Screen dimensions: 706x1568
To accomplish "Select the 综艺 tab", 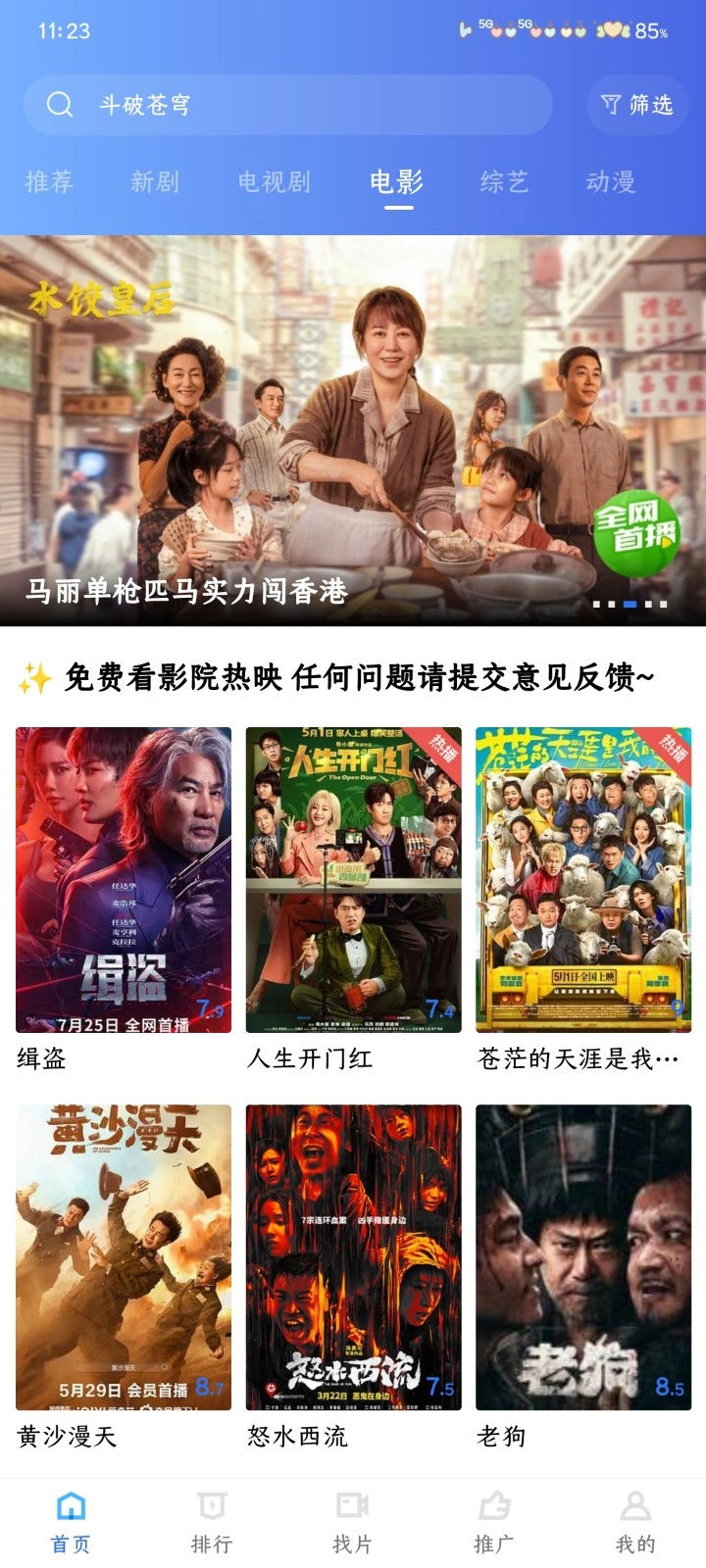I will (504, 182).
